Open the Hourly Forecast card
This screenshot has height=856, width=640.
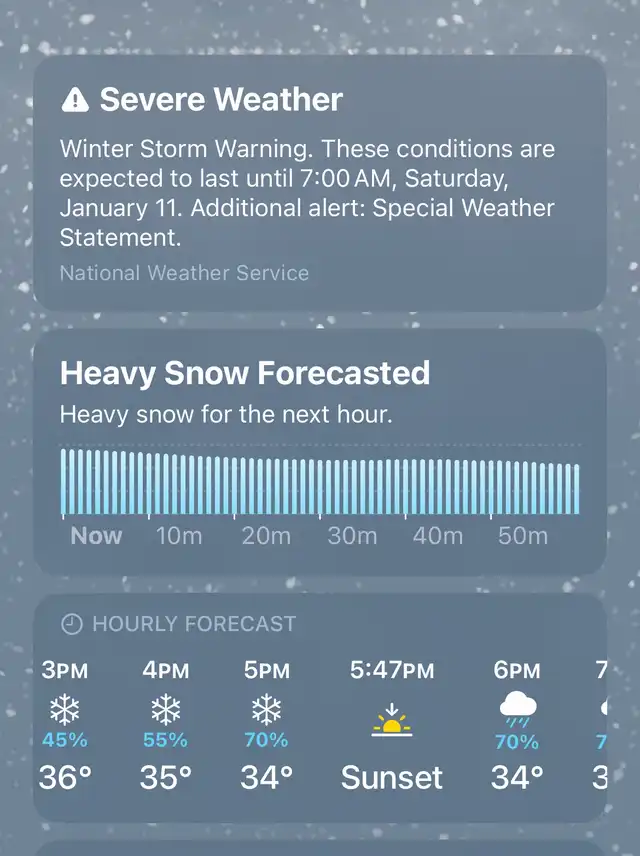coord(320,710)
